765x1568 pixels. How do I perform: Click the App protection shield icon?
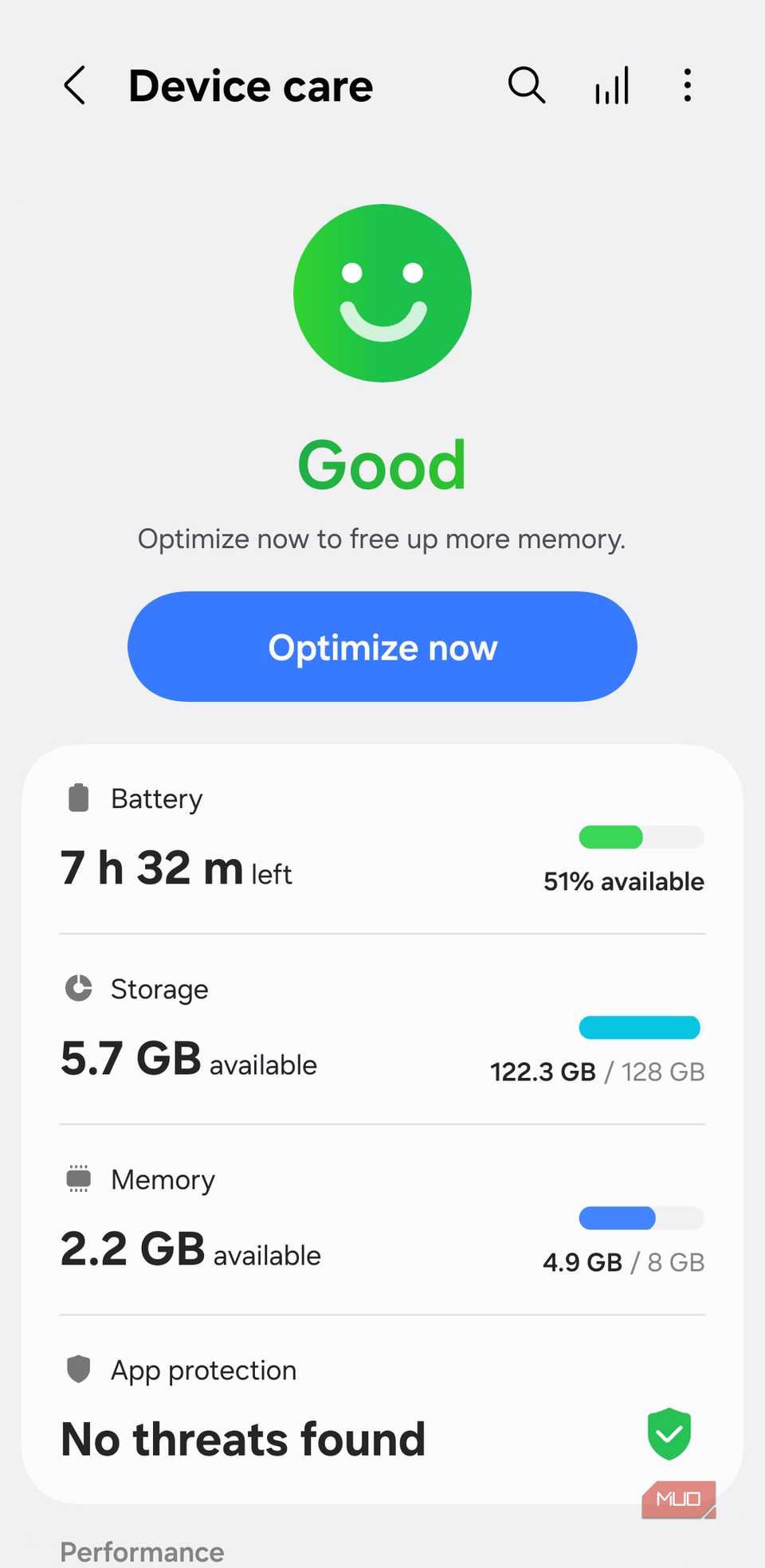click(78, 1369)
